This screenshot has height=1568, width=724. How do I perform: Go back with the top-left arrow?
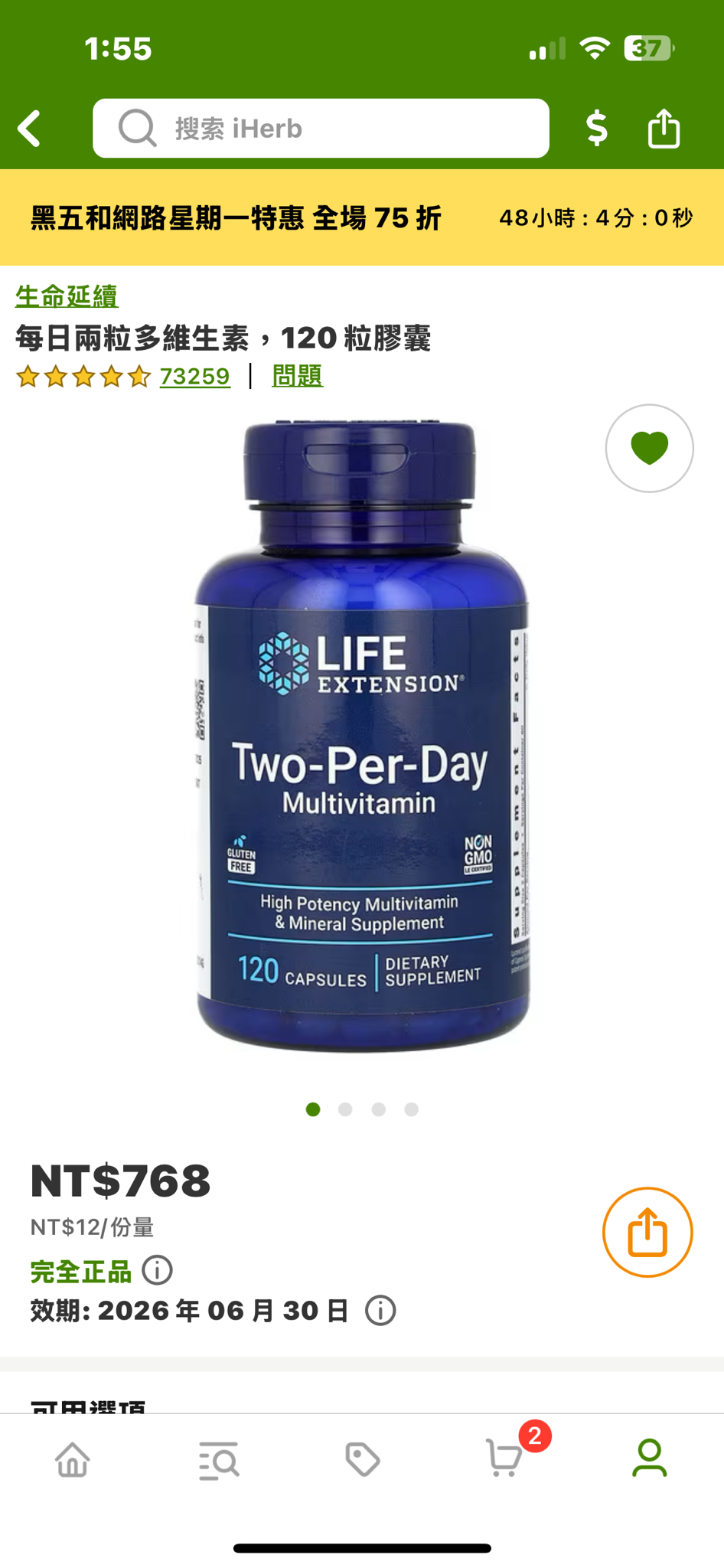tap(31, 128)
